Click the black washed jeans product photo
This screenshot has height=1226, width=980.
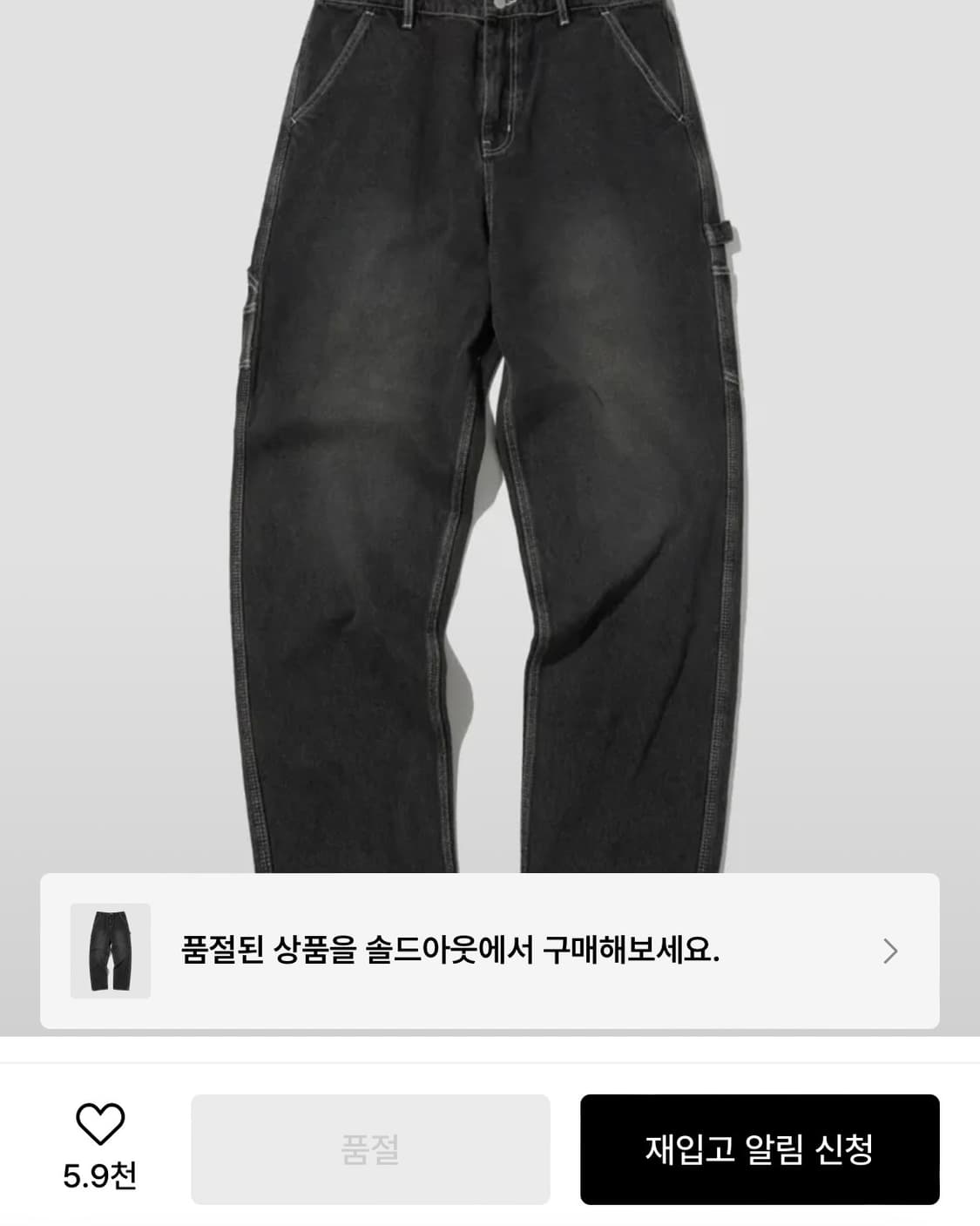click(x=490, y=436)
